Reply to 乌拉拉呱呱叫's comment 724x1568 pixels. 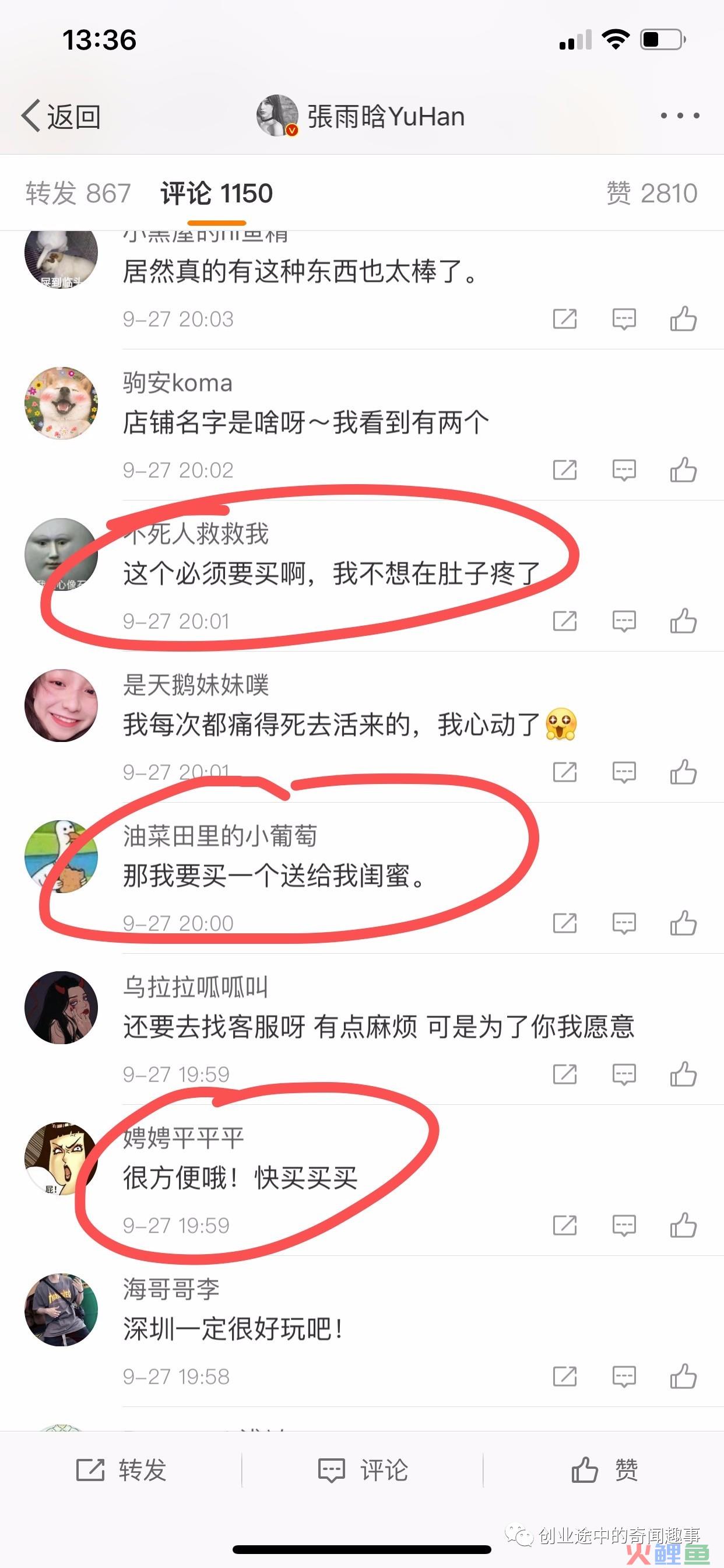click(x=624, y=1074)
